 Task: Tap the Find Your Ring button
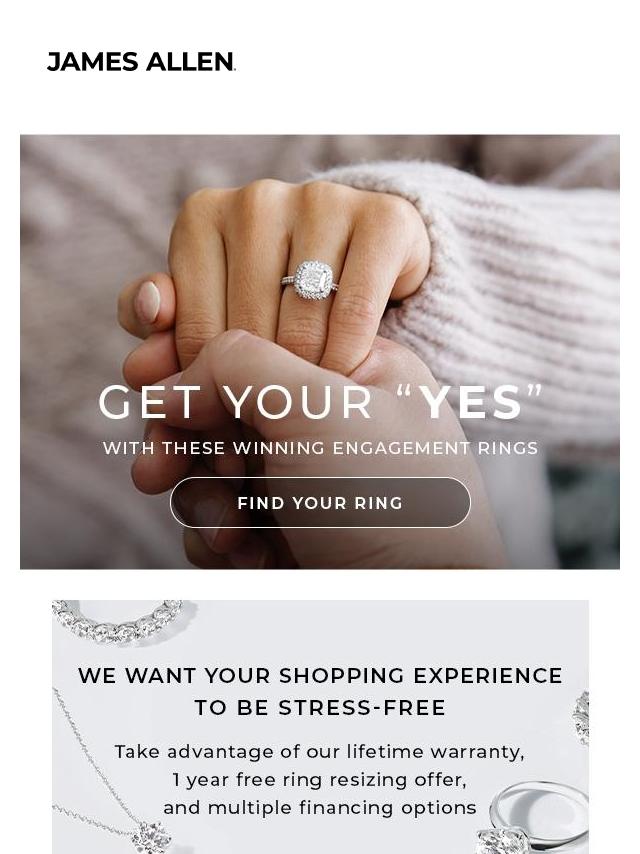point(320,502)
